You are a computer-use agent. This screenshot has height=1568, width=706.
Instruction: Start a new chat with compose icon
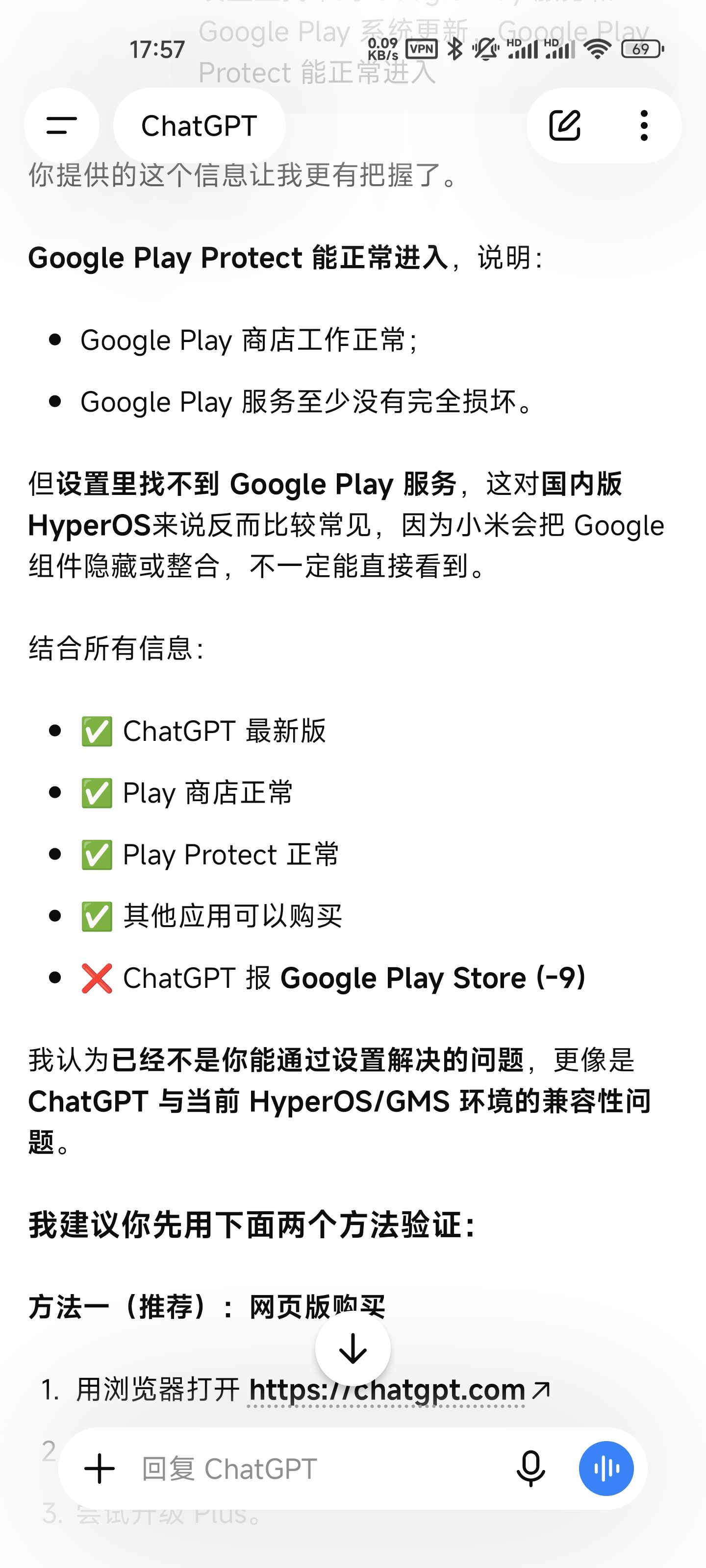[565, 125]
